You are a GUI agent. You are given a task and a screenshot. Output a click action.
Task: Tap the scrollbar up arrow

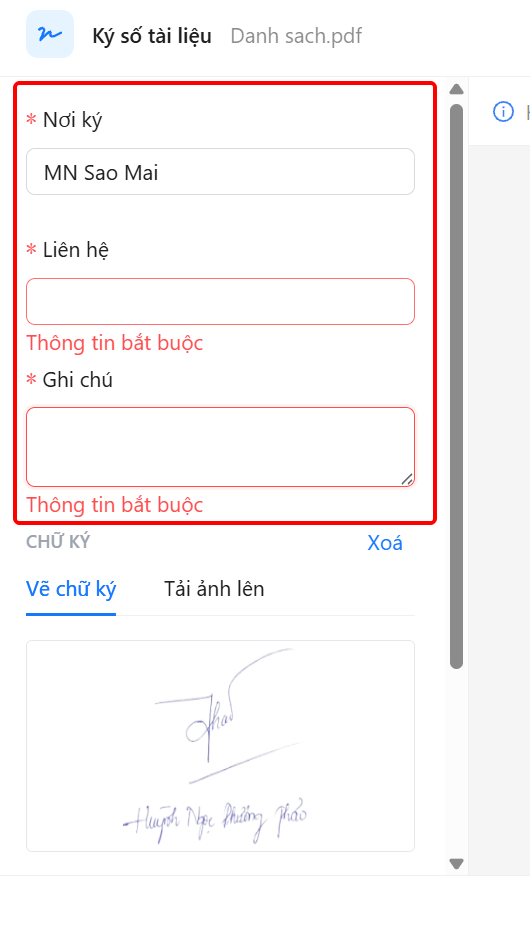(x=457, y=90)
